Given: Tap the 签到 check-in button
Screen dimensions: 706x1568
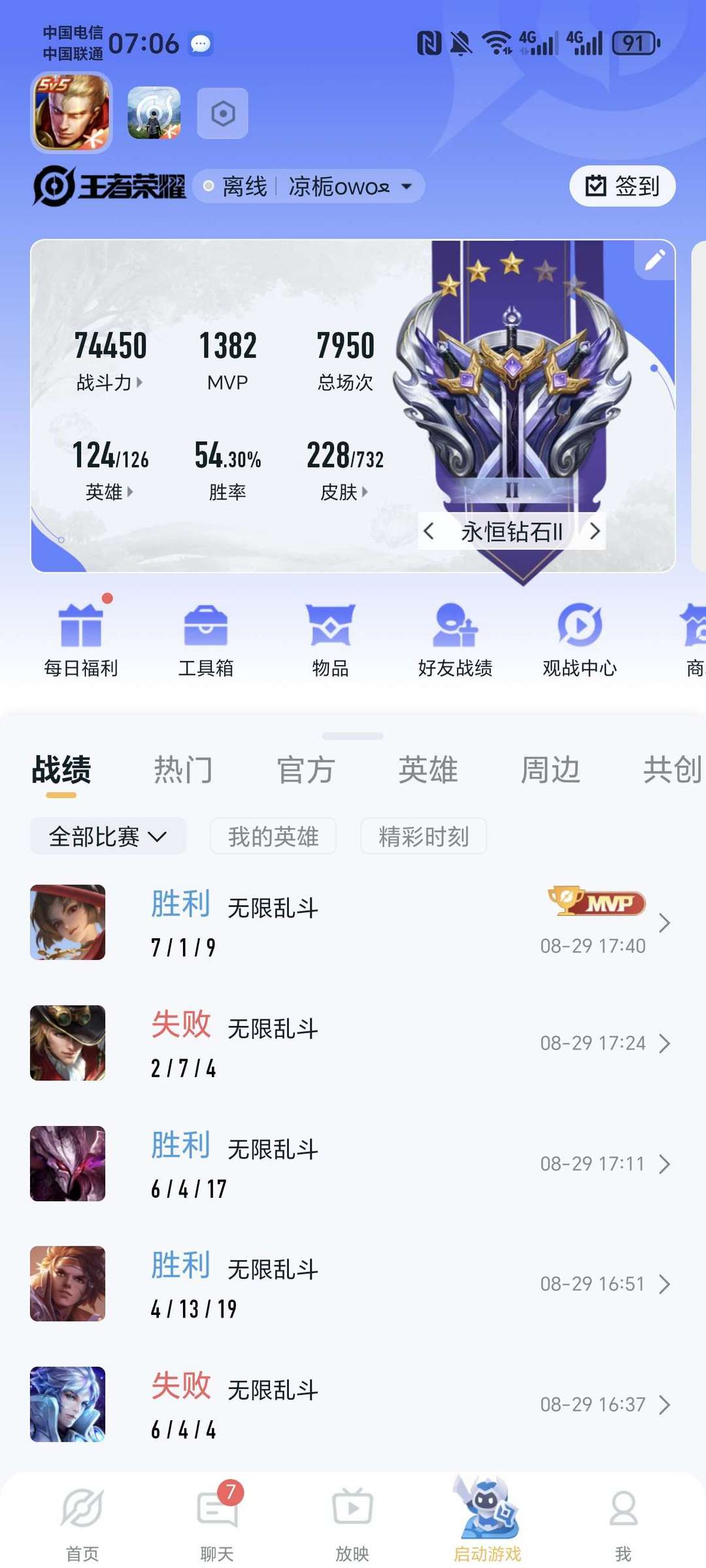Looking at the screenshot, I should coord(622,186).
